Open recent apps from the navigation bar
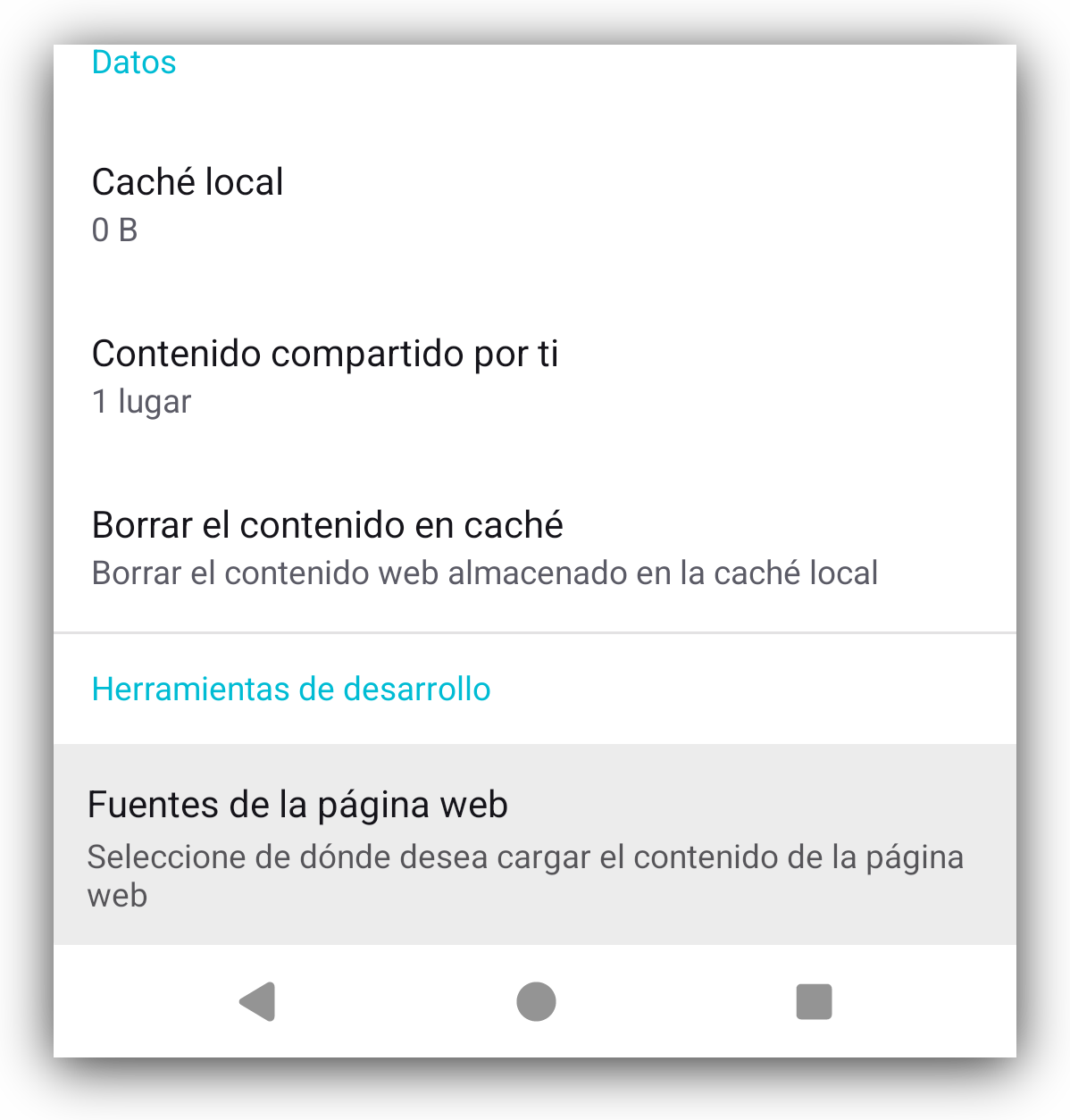The image size is (1070, 1120). click(814, 1001)
